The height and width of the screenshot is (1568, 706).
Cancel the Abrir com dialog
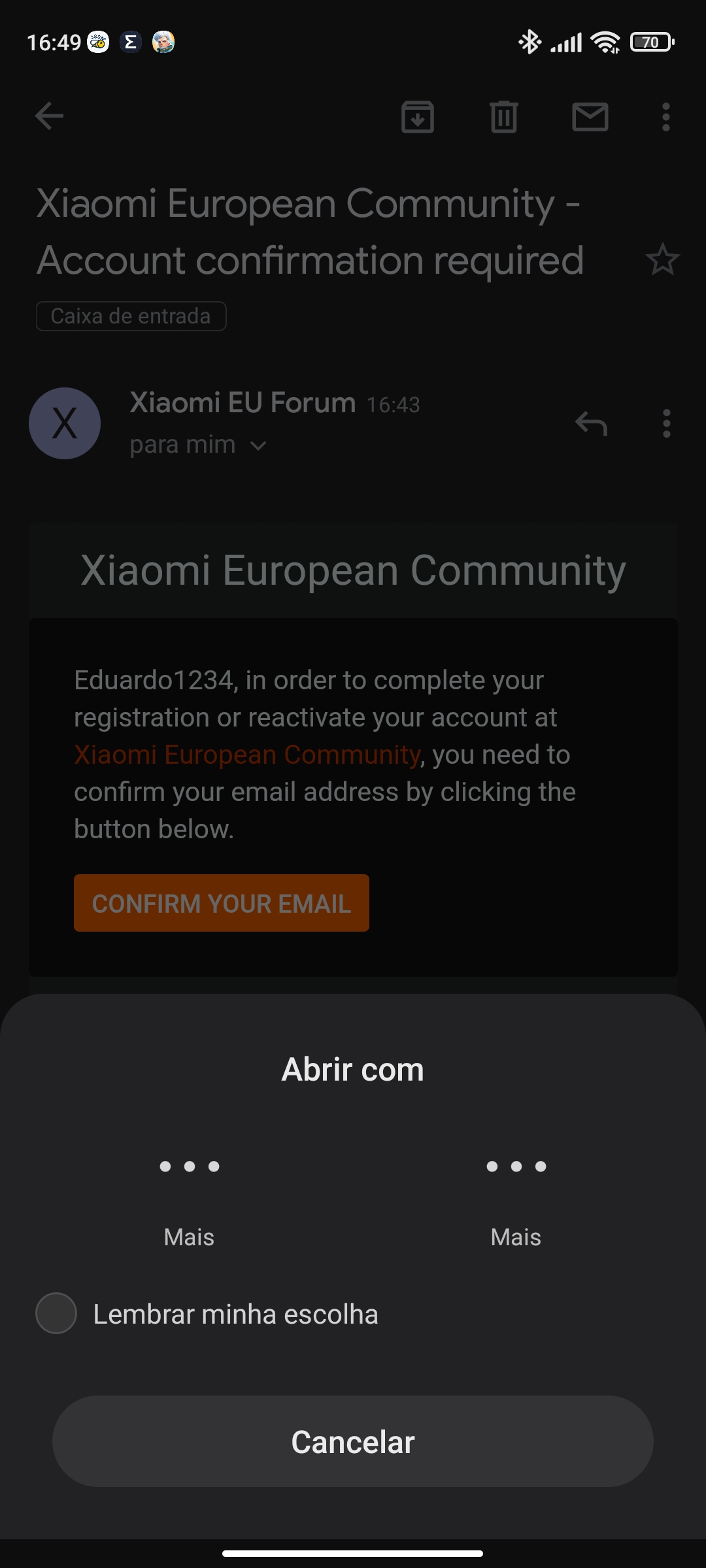pos(353,1441)
